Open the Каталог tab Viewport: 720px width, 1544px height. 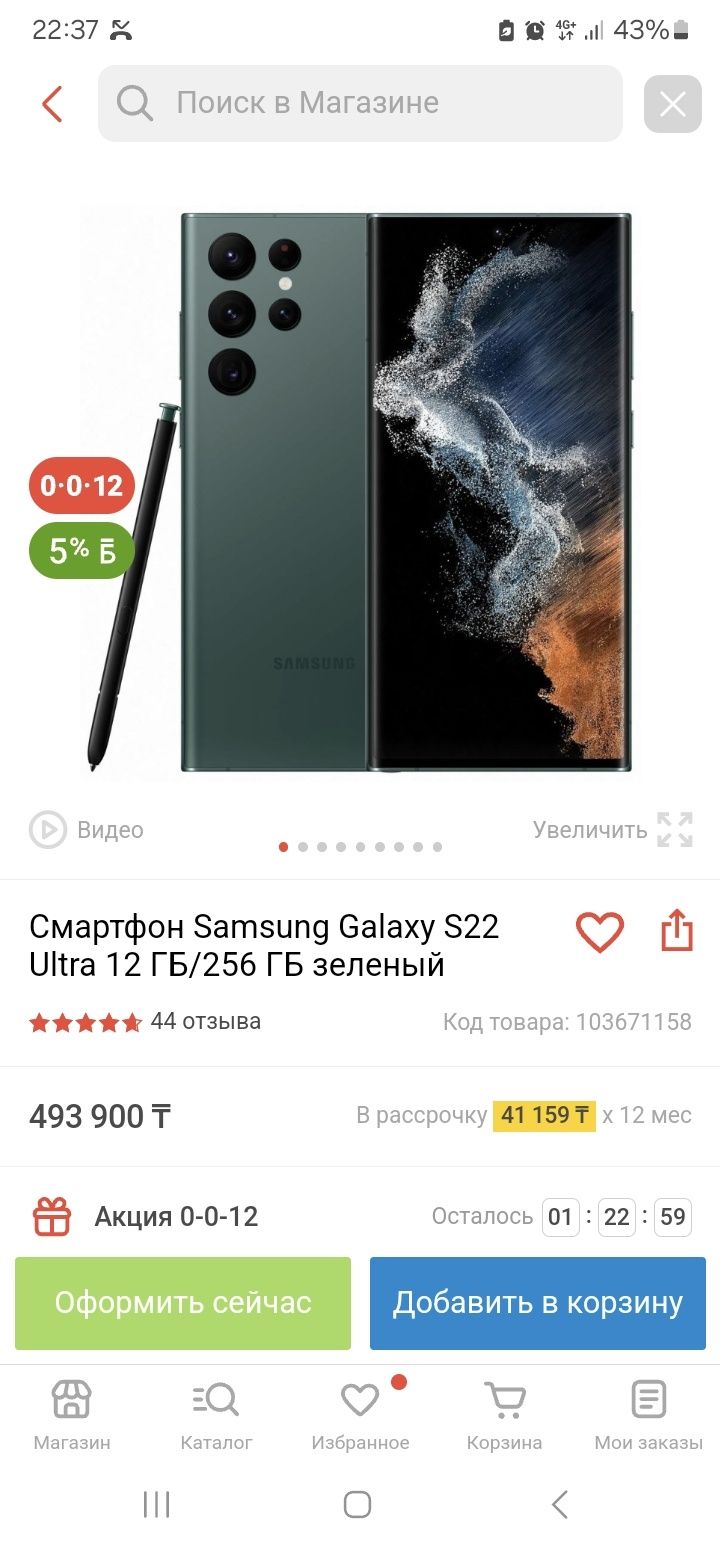216,1415
